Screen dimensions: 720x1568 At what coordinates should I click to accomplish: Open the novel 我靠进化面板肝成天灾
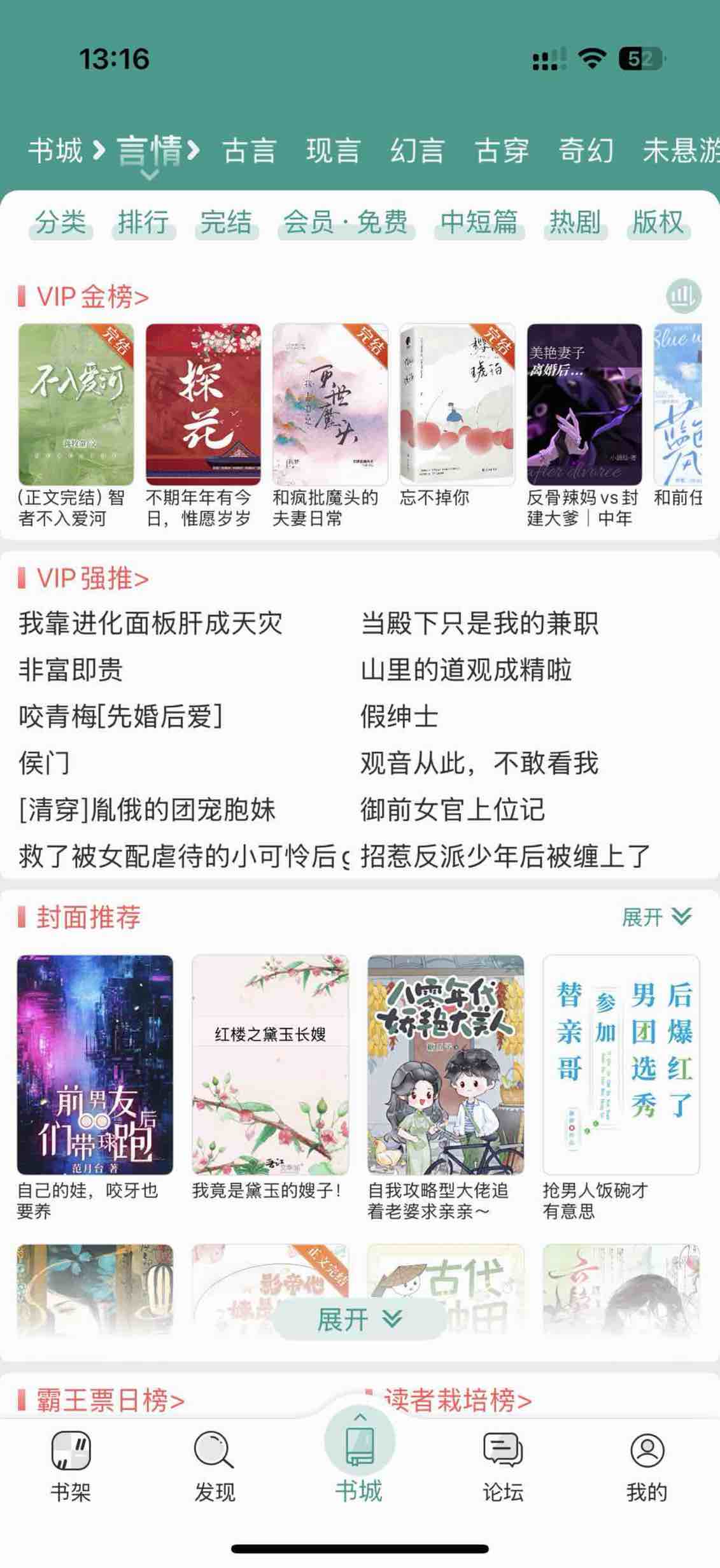coord(150,623)
